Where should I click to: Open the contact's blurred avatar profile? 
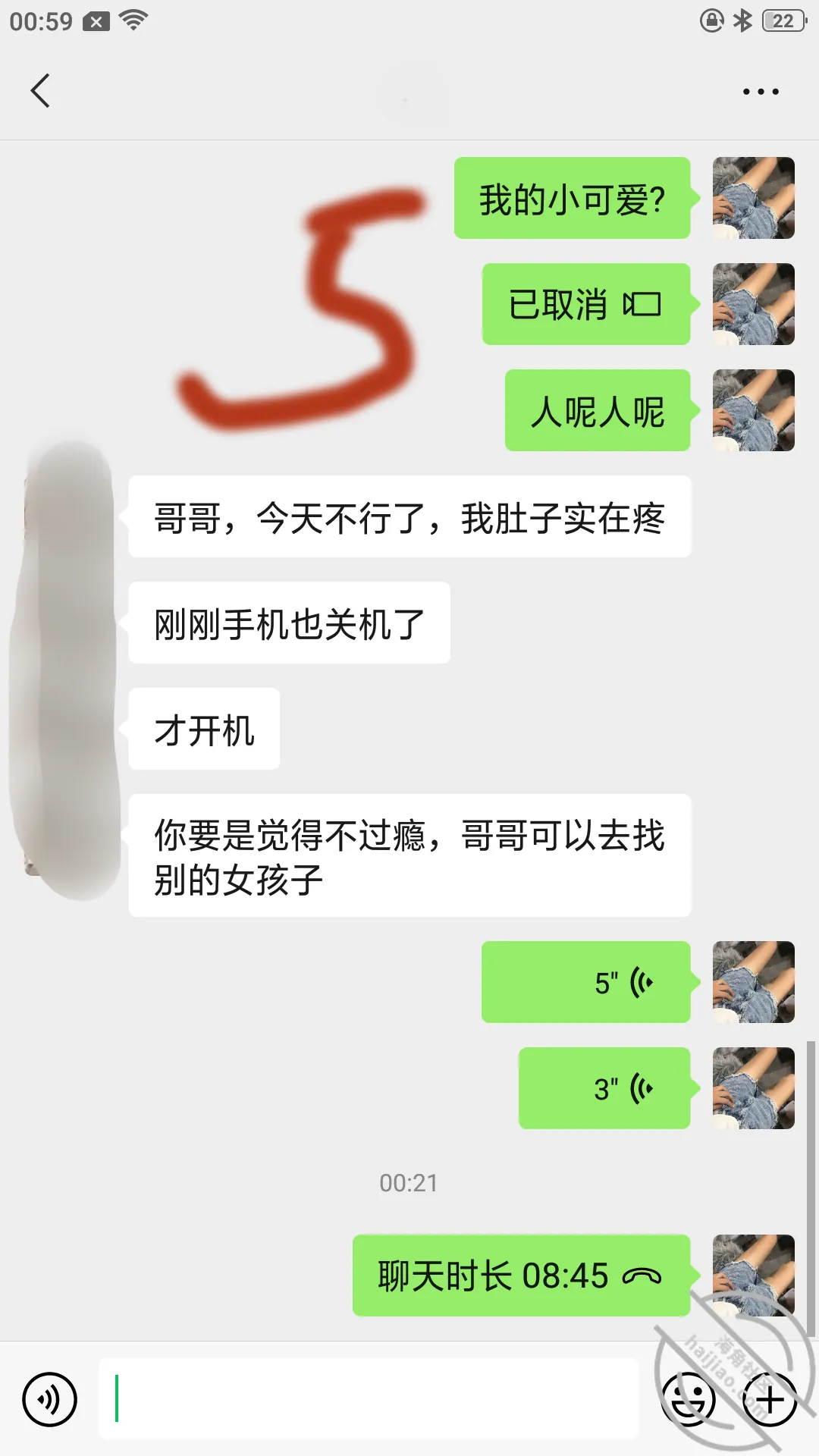[x=65, y=671]
